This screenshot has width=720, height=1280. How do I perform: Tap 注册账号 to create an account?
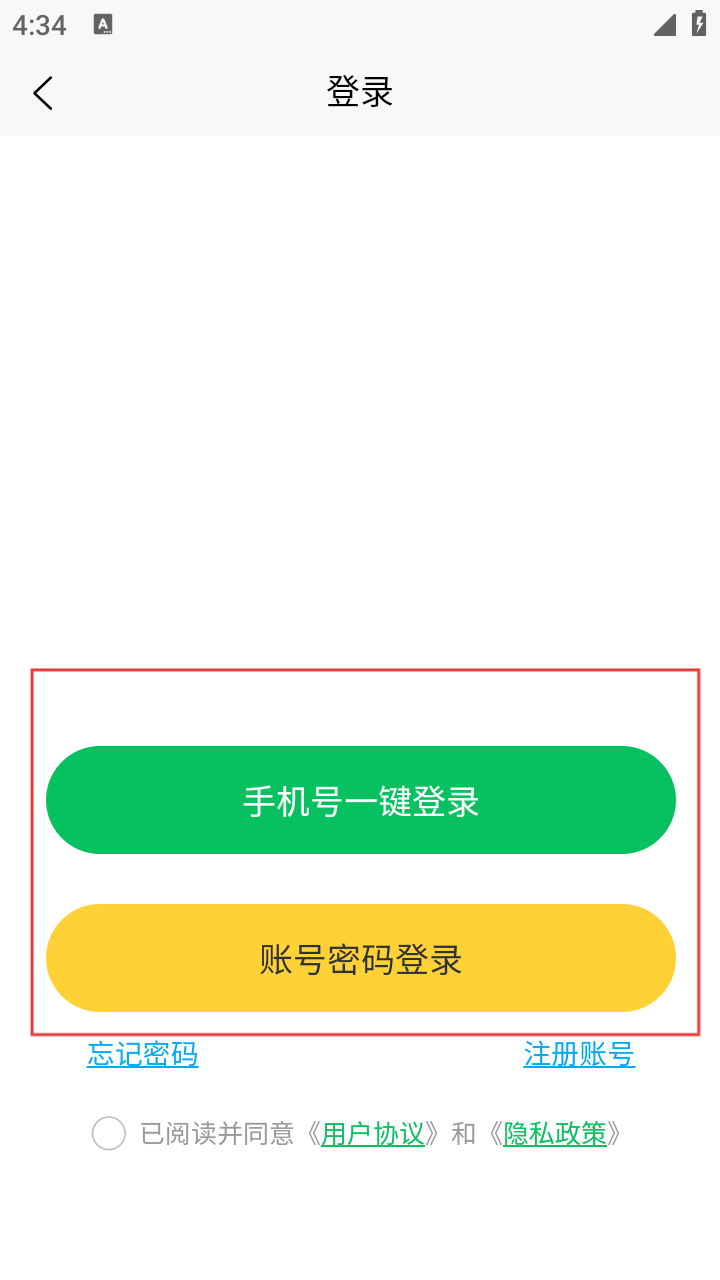coord(579,1054)
